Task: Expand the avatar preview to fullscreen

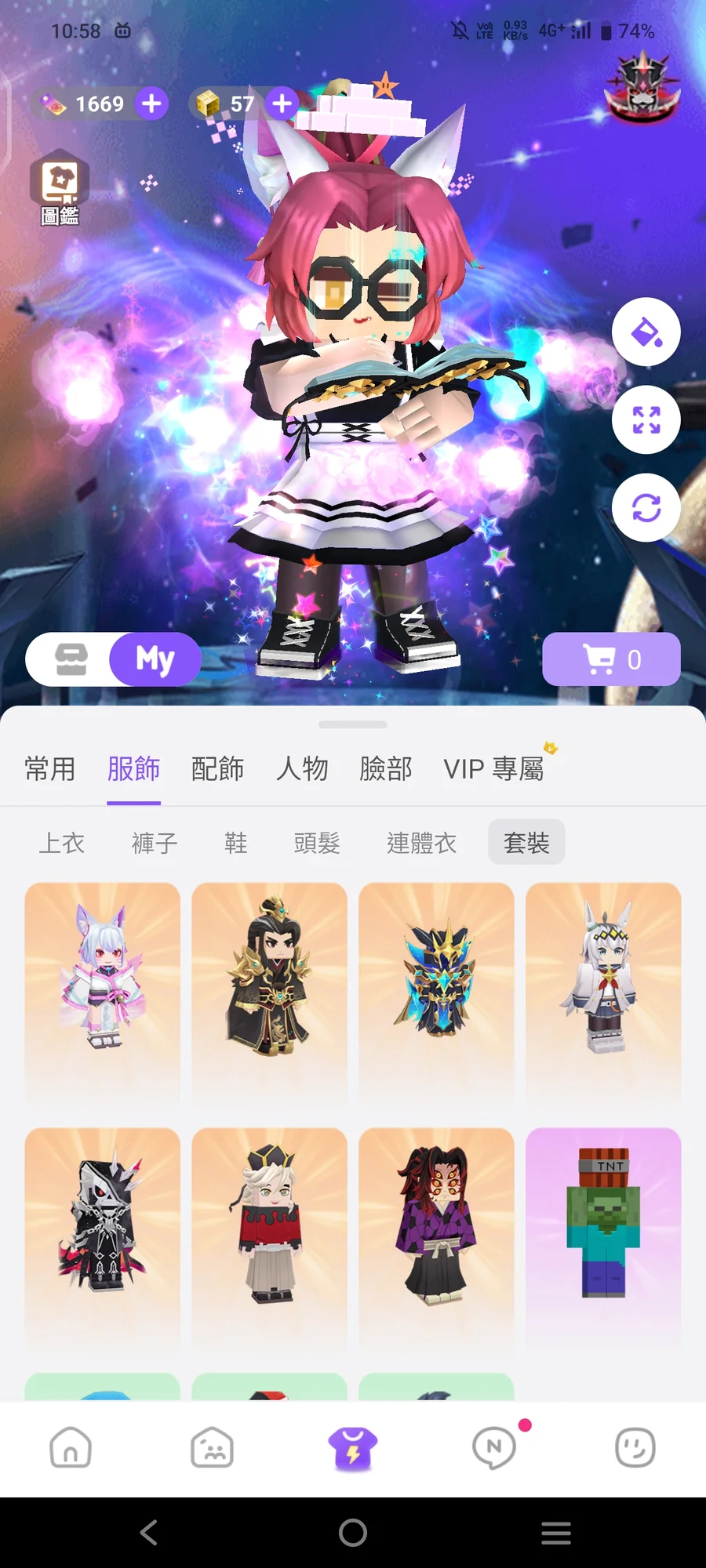Action: [646, 420]
